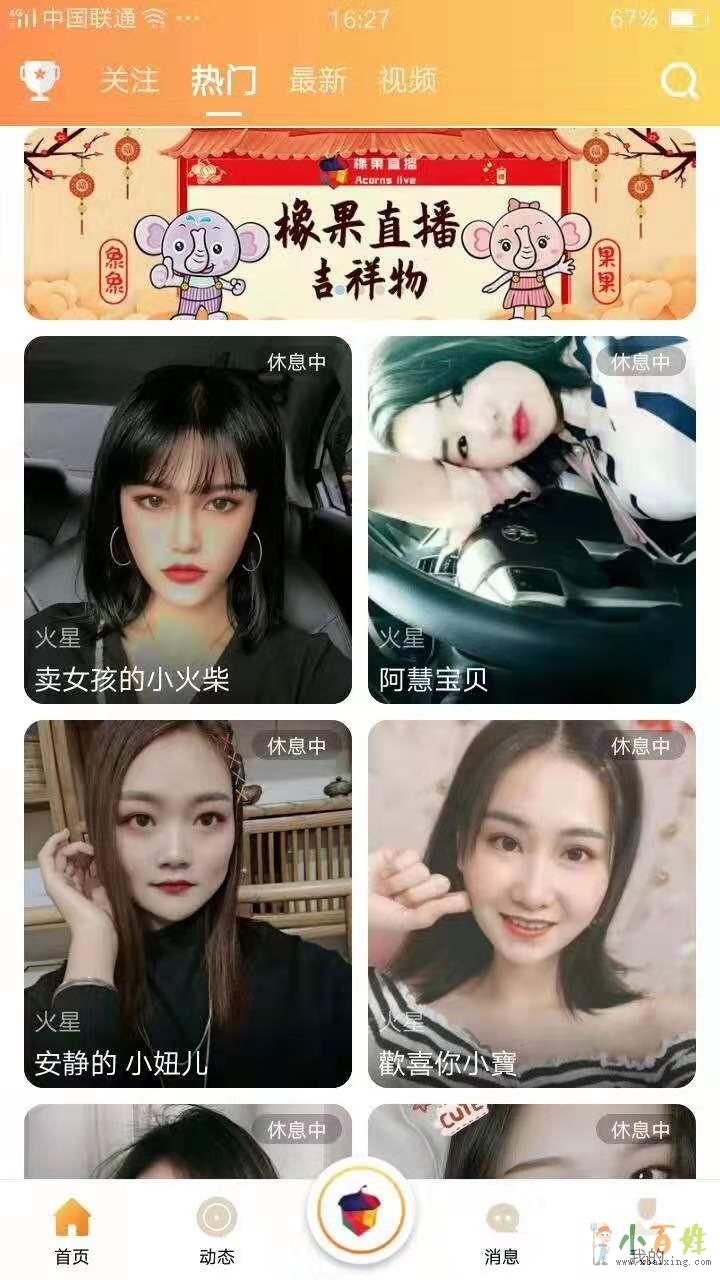Go to the 首页 home tab
The height and width of the screenshot is (1280, 720).
[72, 1230]
